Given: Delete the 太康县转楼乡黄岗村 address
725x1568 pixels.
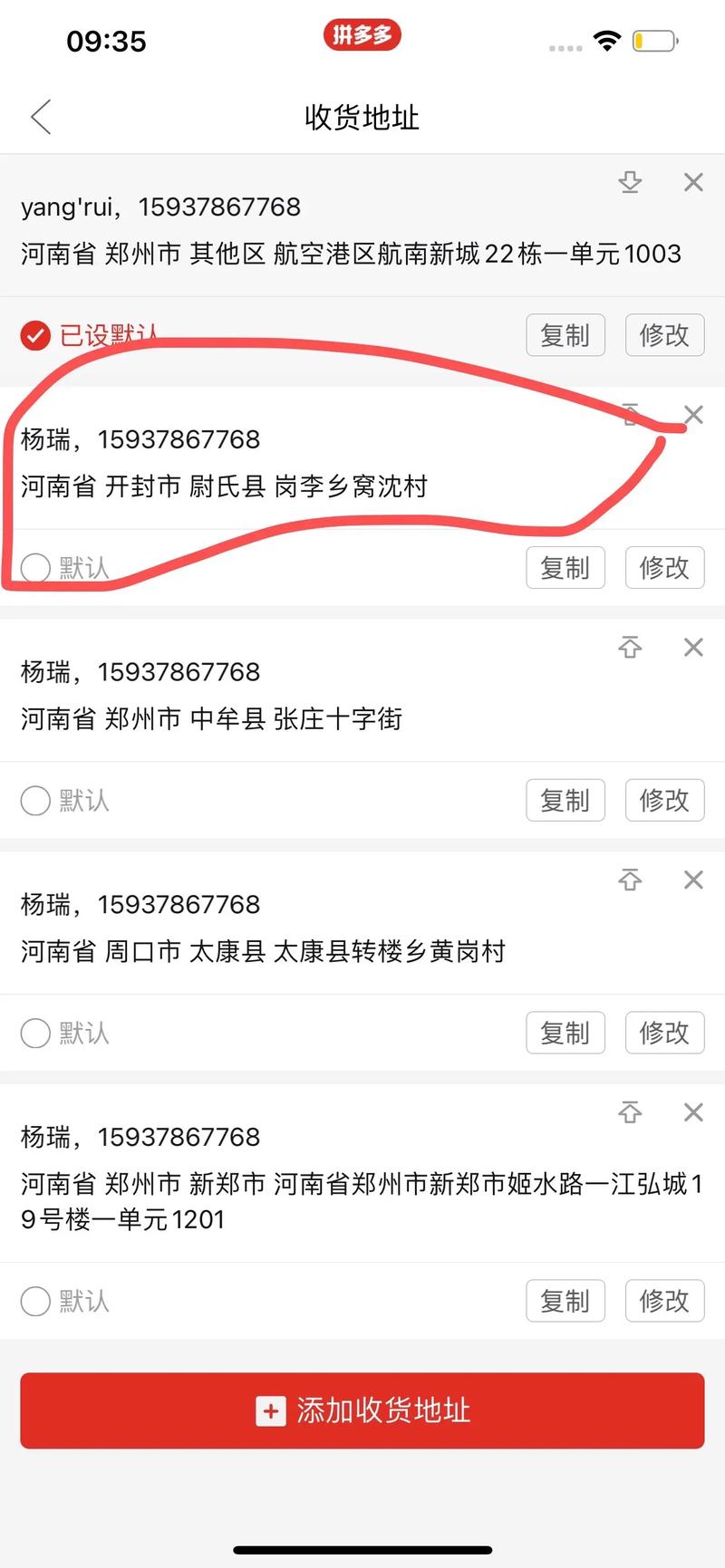Looking at the screenshot, I should [x=693, y=880].
